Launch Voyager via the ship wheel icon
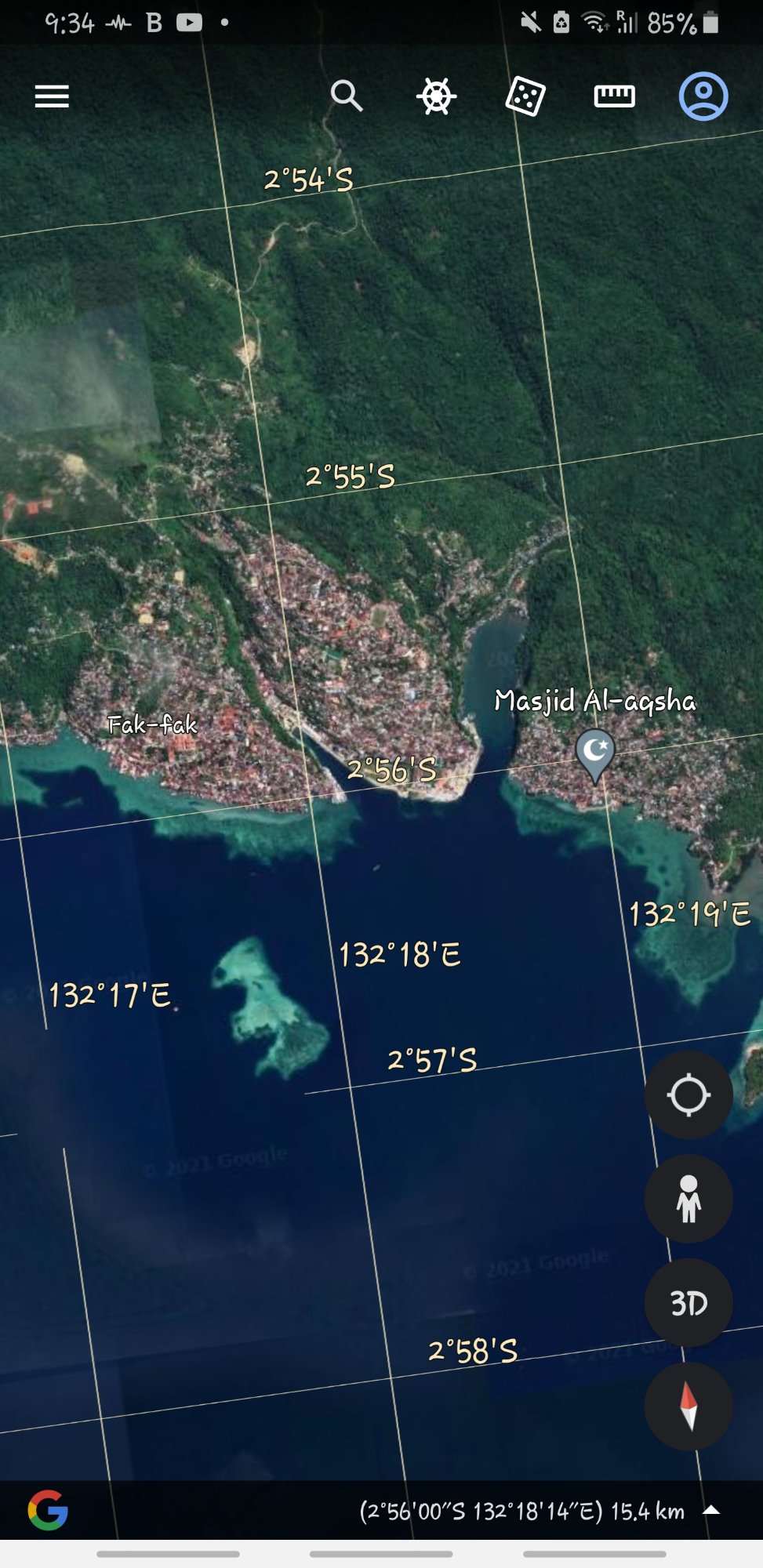The height and width of the screenshot is (1568, 763). [x=436, y=96]
